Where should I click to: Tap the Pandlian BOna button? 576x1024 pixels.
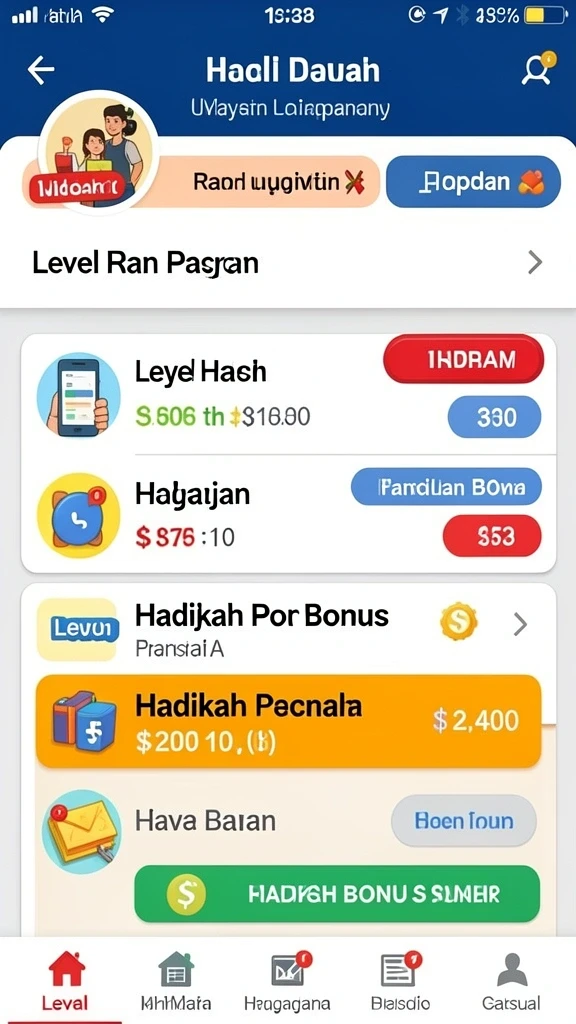pos(446,487)
